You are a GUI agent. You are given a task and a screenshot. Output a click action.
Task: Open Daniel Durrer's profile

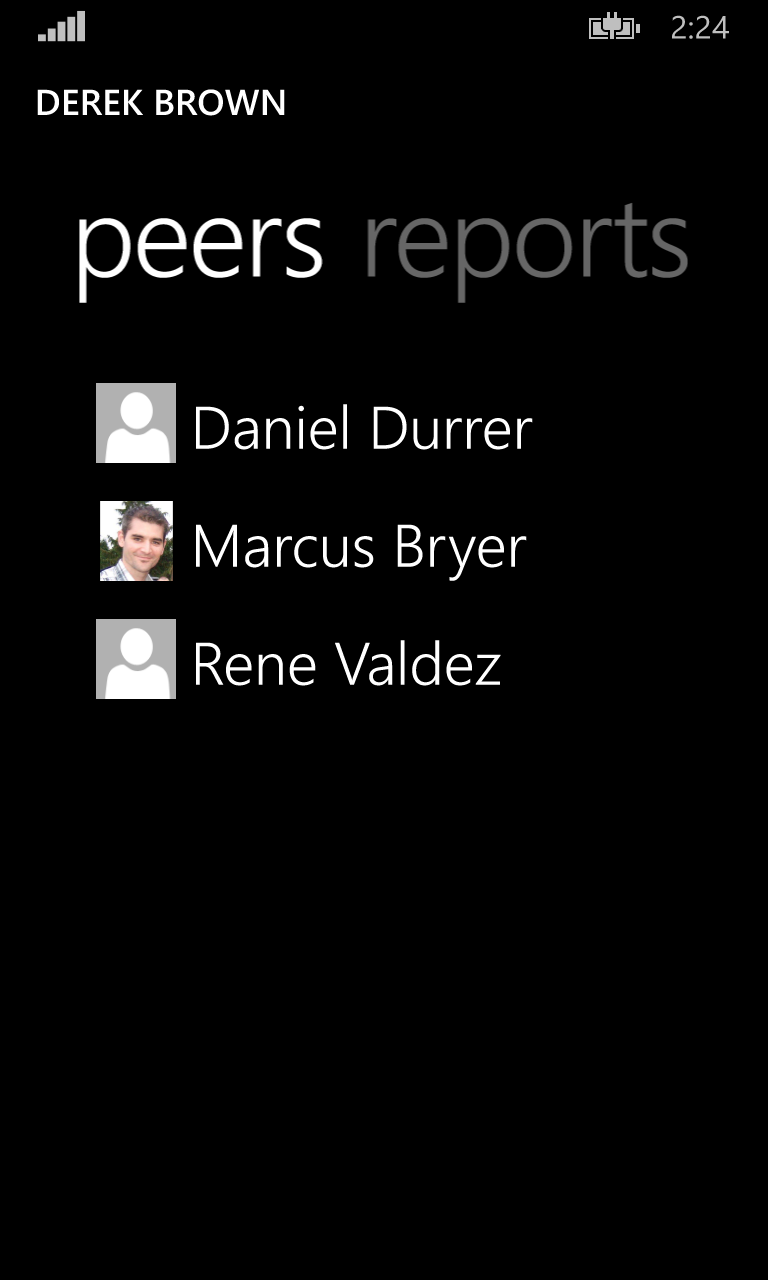314,423
